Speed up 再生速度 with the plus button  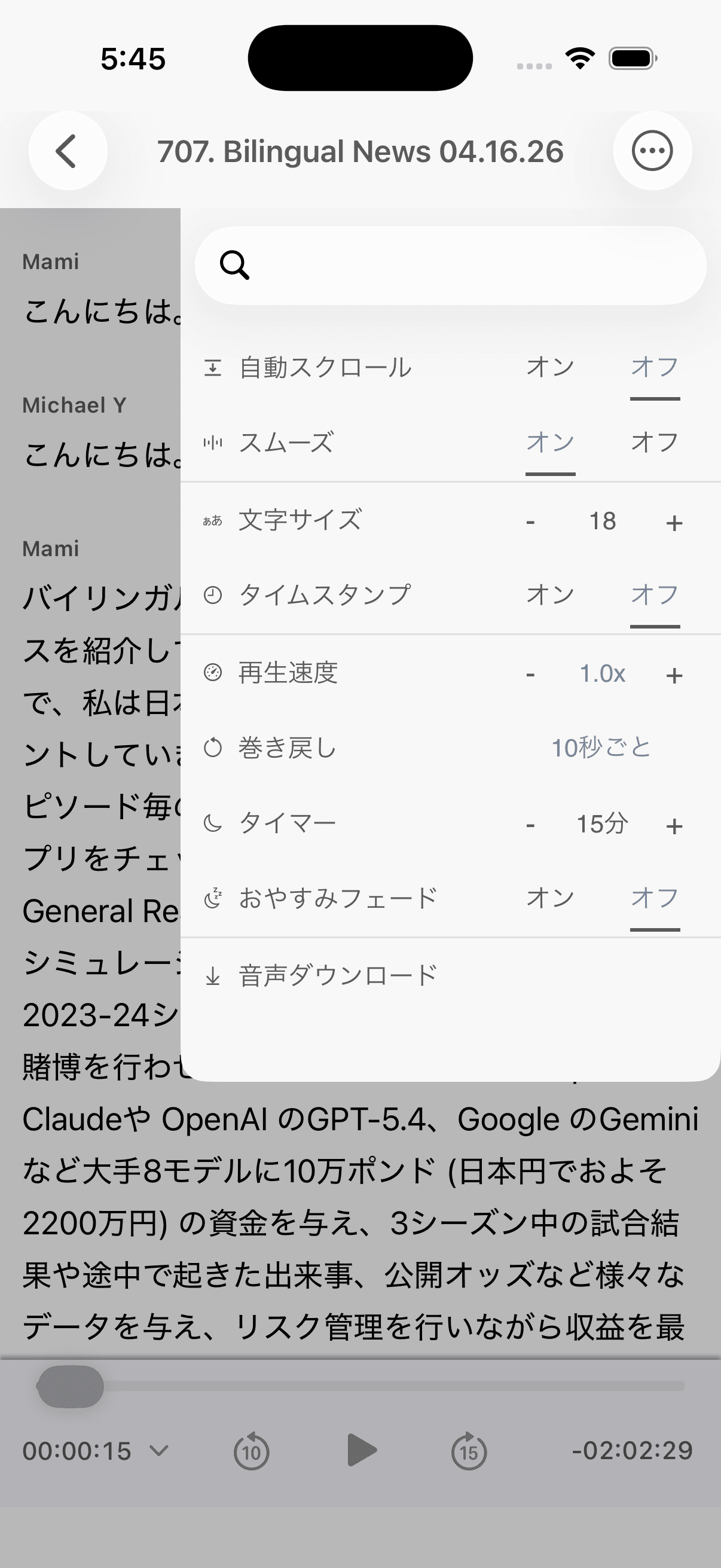[x=674, y=675]
